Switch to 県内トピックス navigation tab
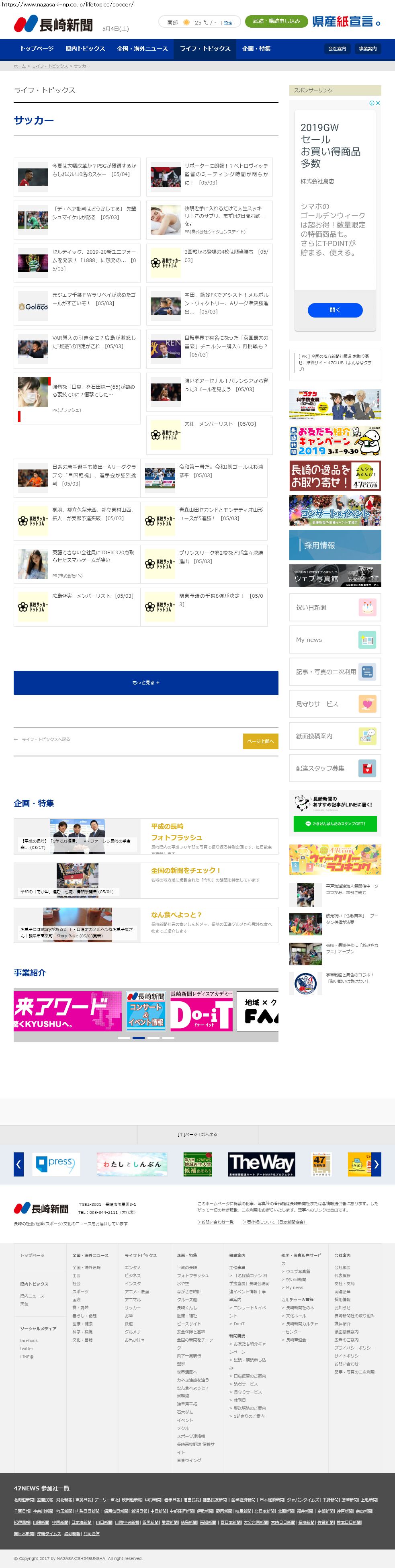 85,49
